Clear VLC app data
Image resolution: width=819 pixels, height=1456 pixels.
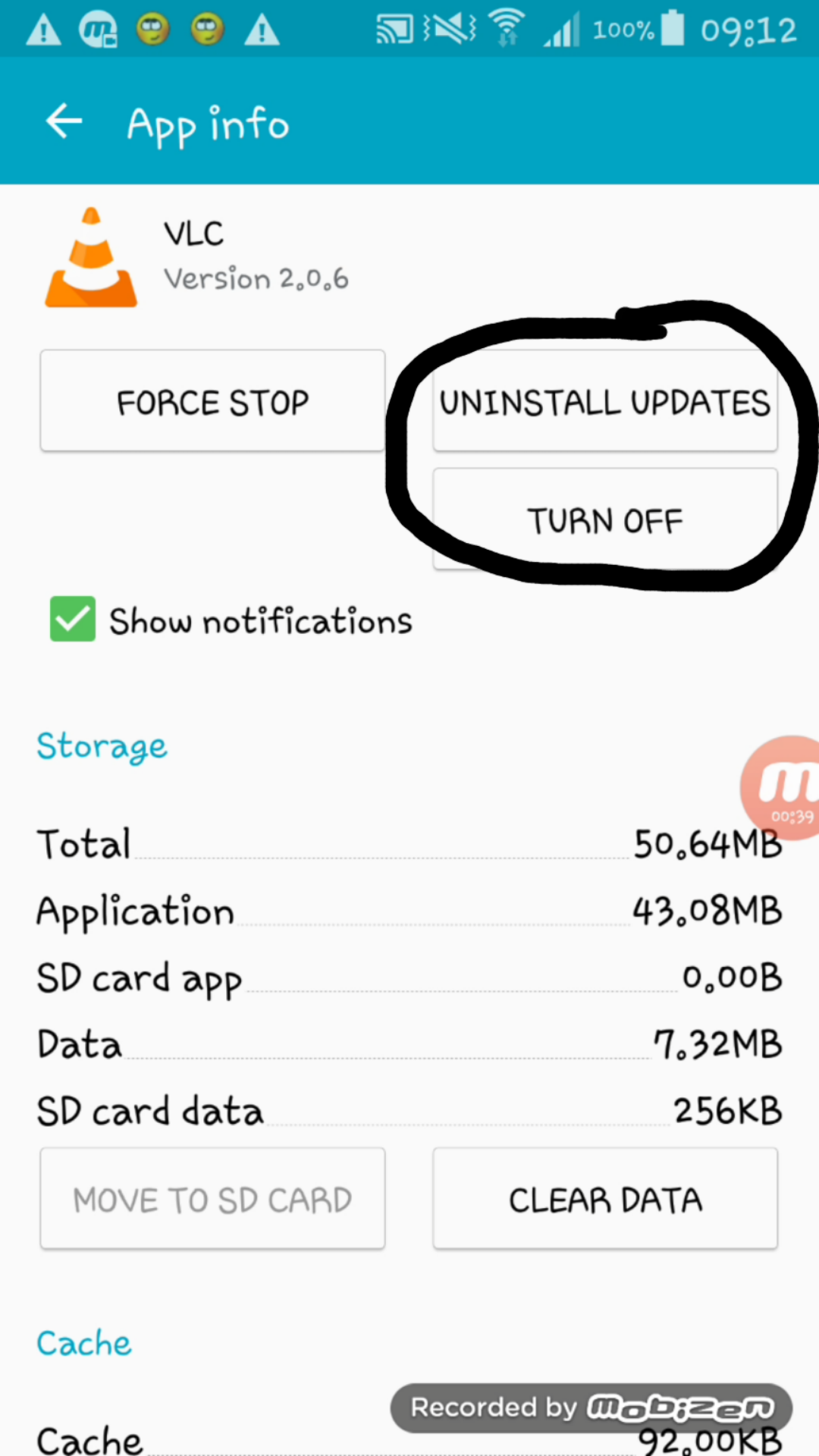[604, 1199]
